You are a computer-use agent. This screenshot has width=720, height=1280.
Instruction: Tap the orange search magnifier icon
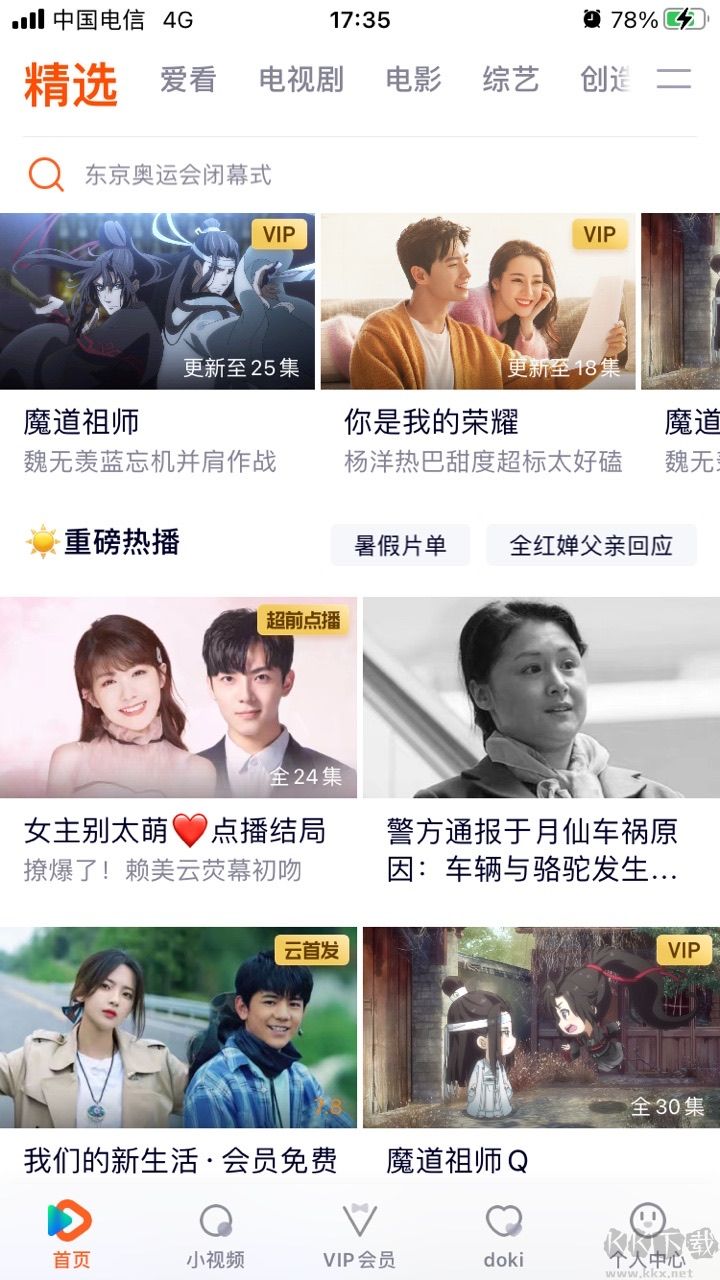[44, 174]
